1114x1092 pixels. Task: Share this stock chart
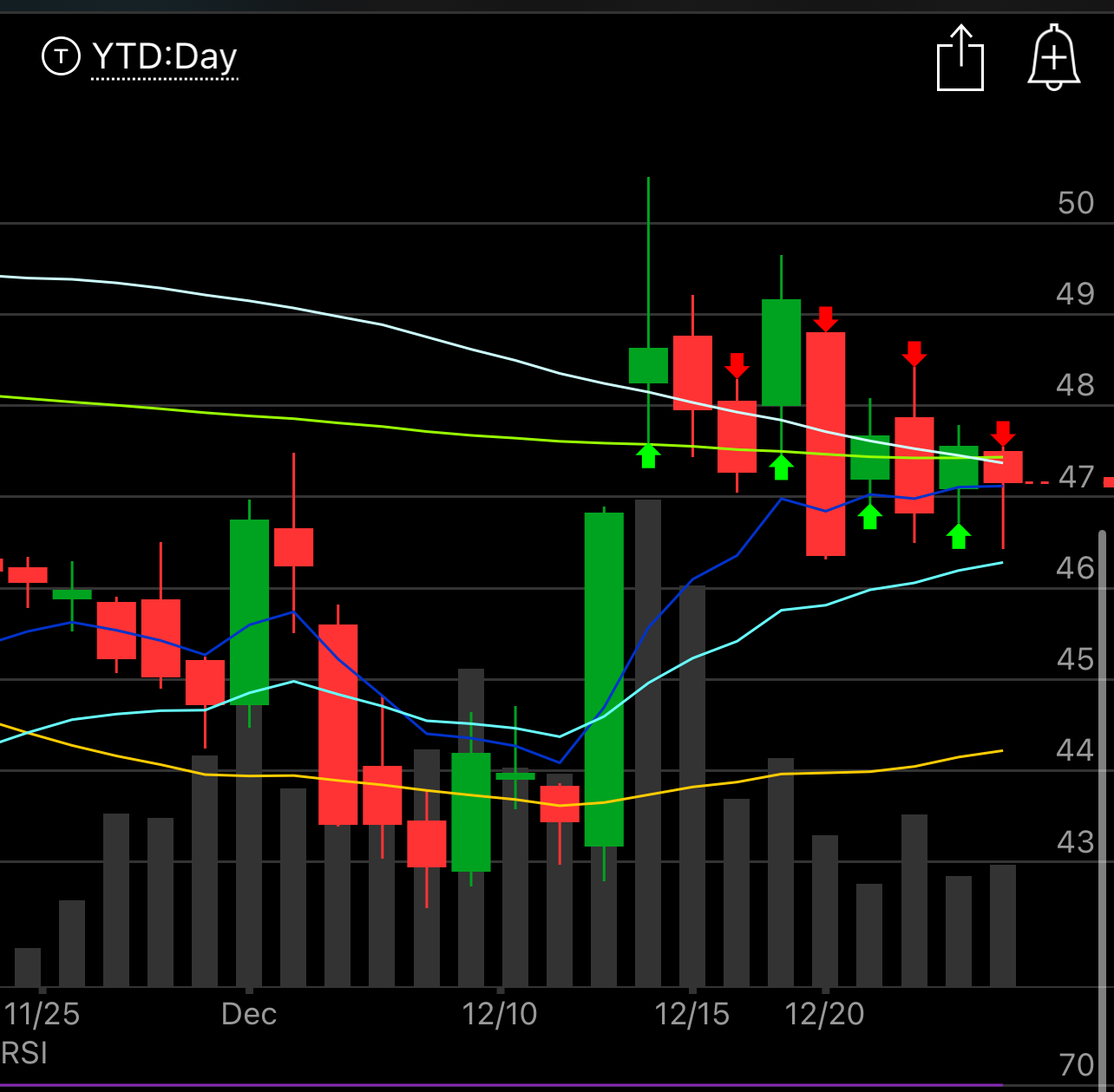click(960, 58)
